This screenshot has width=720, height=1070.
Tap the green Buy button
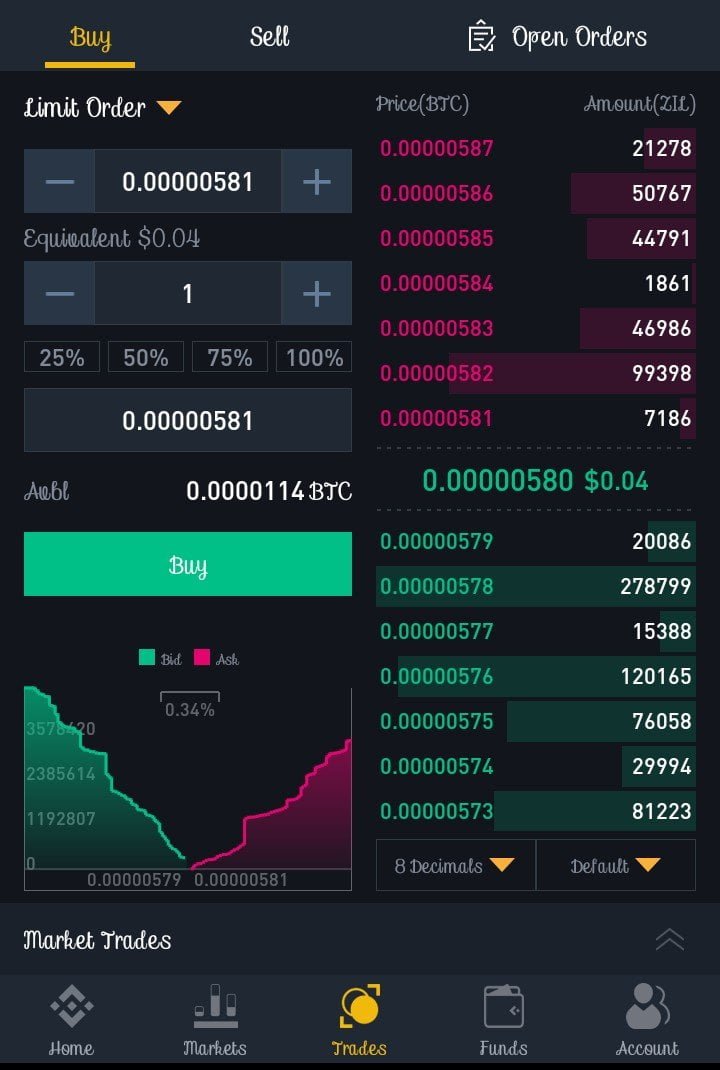coord(188,565)
